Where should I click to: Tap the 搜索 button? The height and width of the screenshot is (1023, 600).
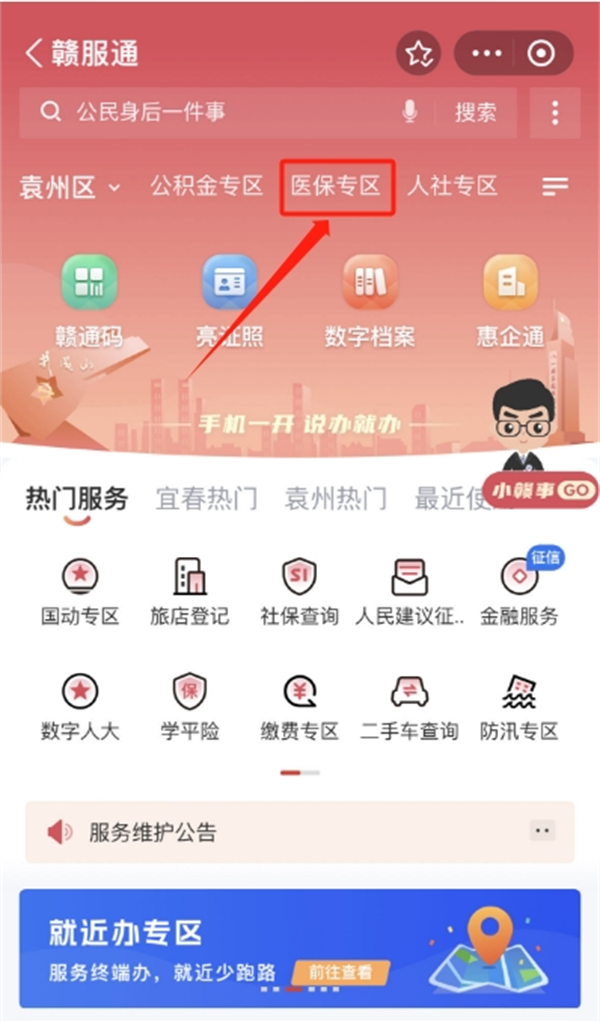click(x=475, y=112)
